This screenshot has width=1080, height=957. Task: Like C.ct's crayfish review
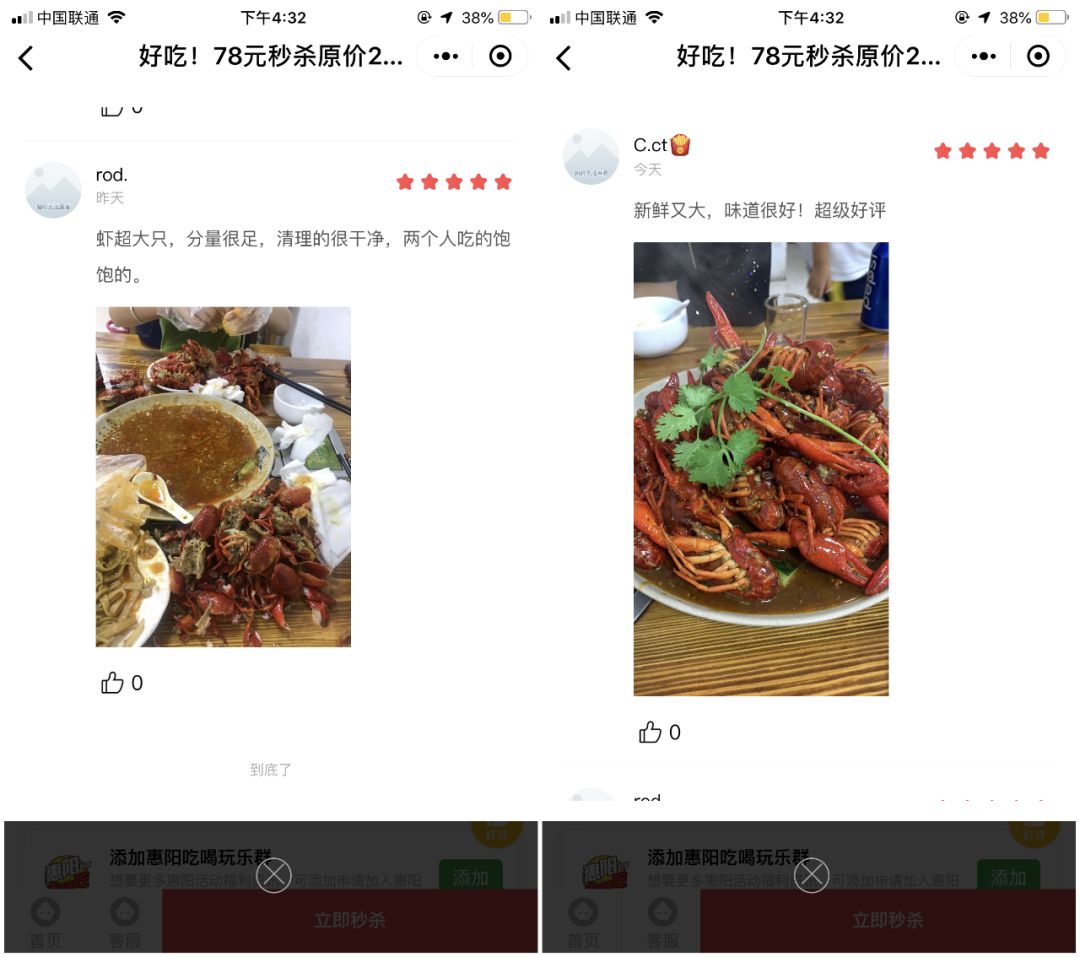(x=650, y=733)
